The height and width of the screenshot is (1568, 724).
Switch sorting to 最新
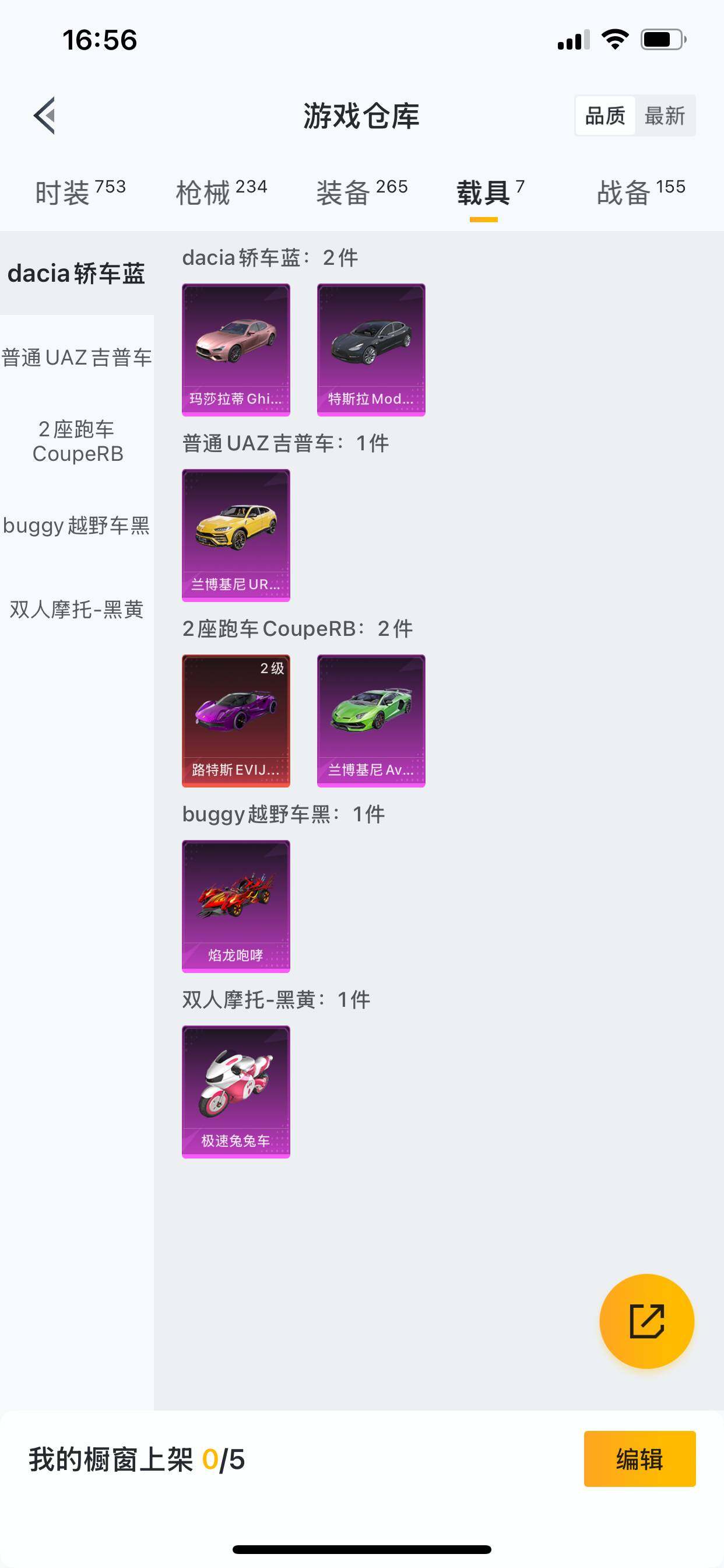coord(665,116)
